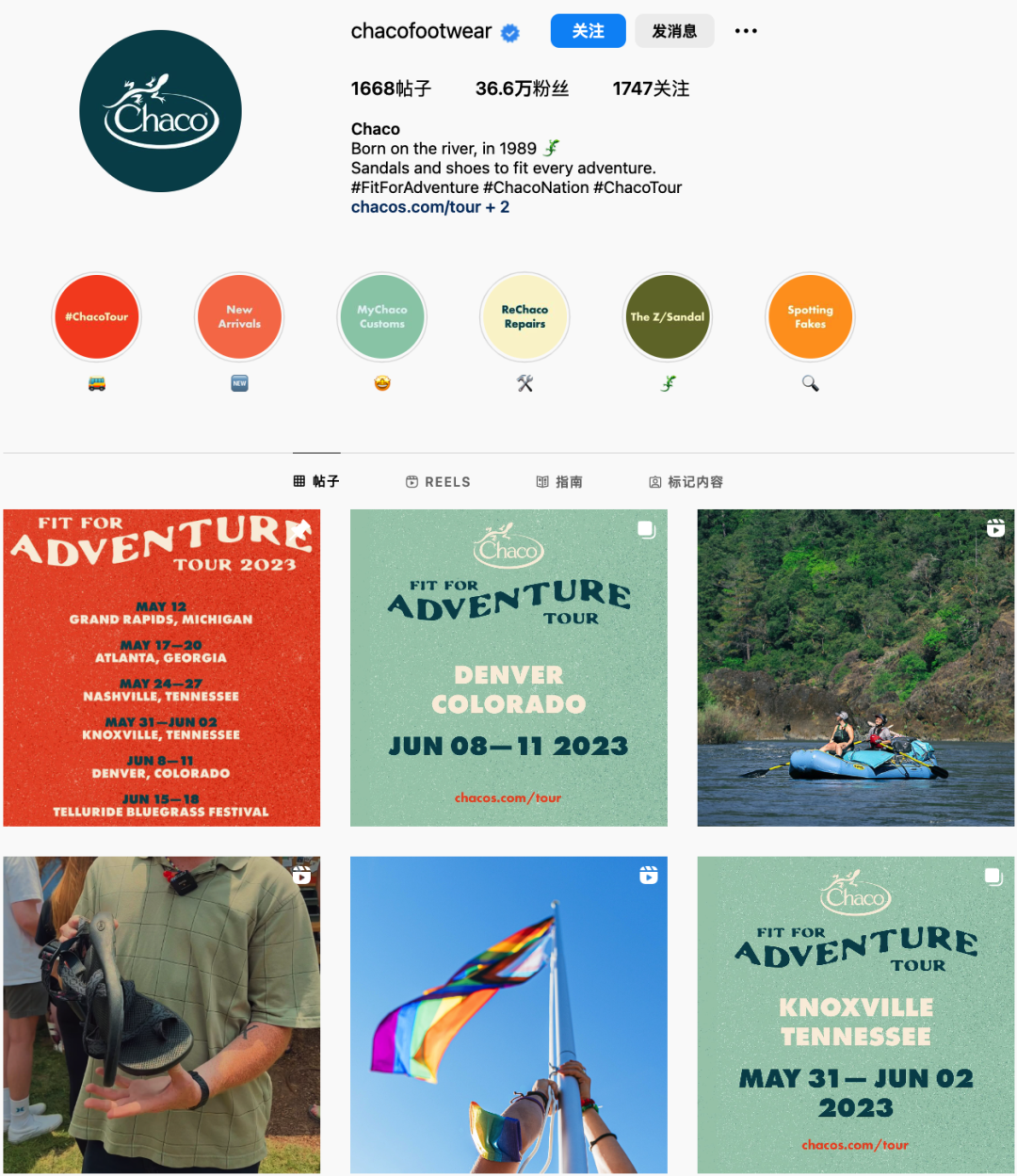Show the 标记内容 tagged posts tab
The image size is (1017, 1176).
pos(686,482)
